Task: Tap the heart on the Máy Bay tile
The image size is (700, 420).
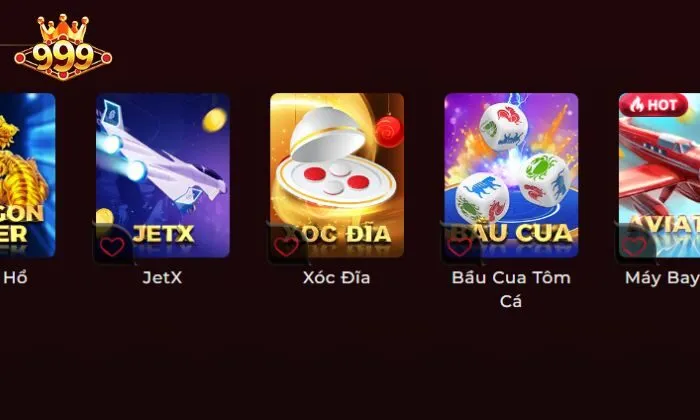Action: tap(634, 246)
